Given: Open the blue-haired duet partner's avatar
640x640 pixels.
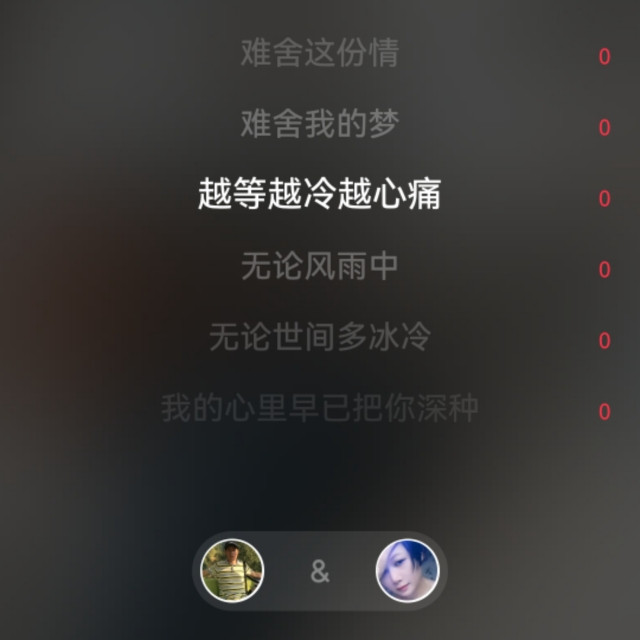Looking at the screenshot, I should [407, 571].
